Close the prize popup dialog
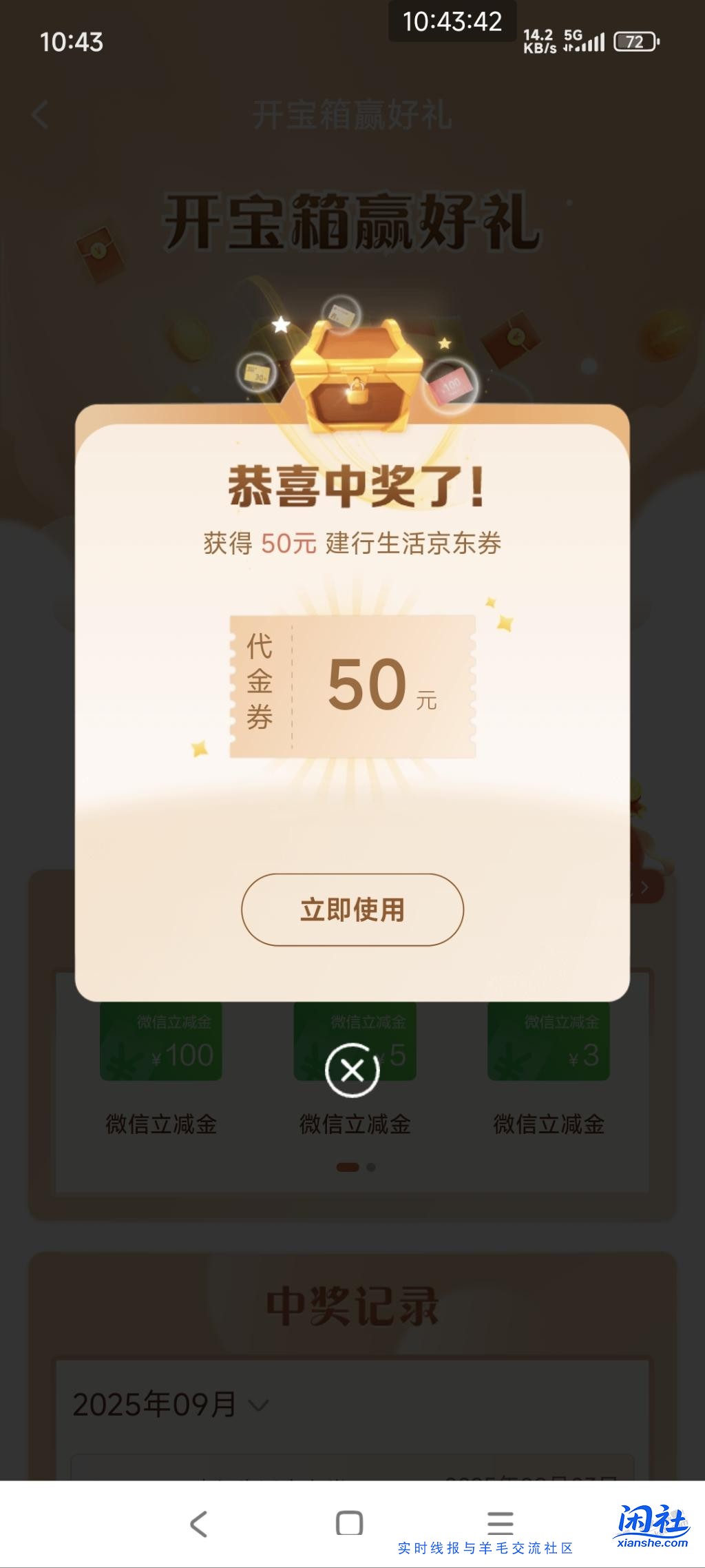 352,1070
